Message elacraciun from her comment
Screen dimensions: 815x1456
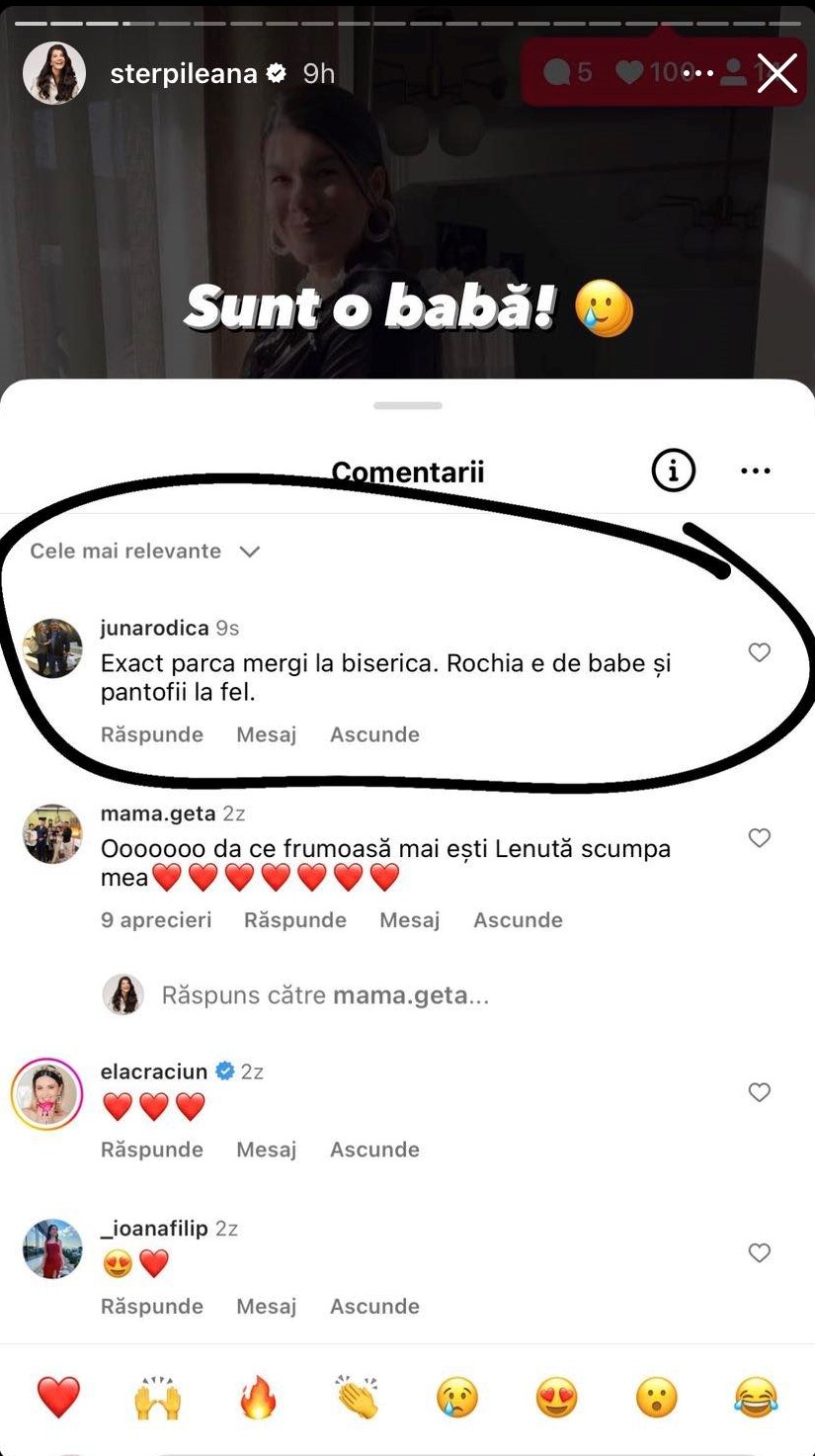(267, 1150)
